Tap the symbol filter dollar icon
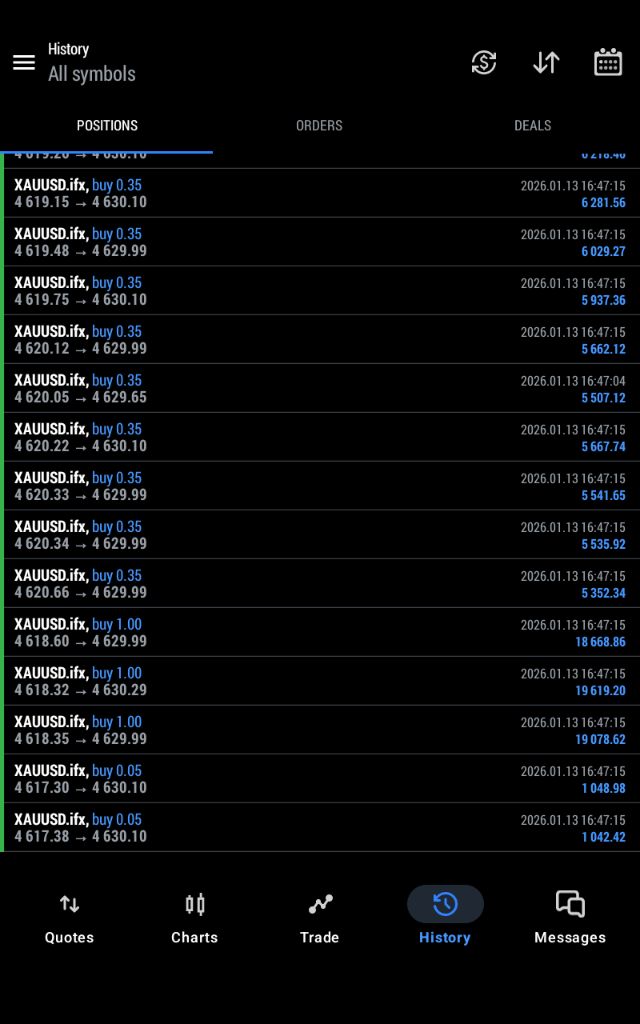 pos(484,62)
